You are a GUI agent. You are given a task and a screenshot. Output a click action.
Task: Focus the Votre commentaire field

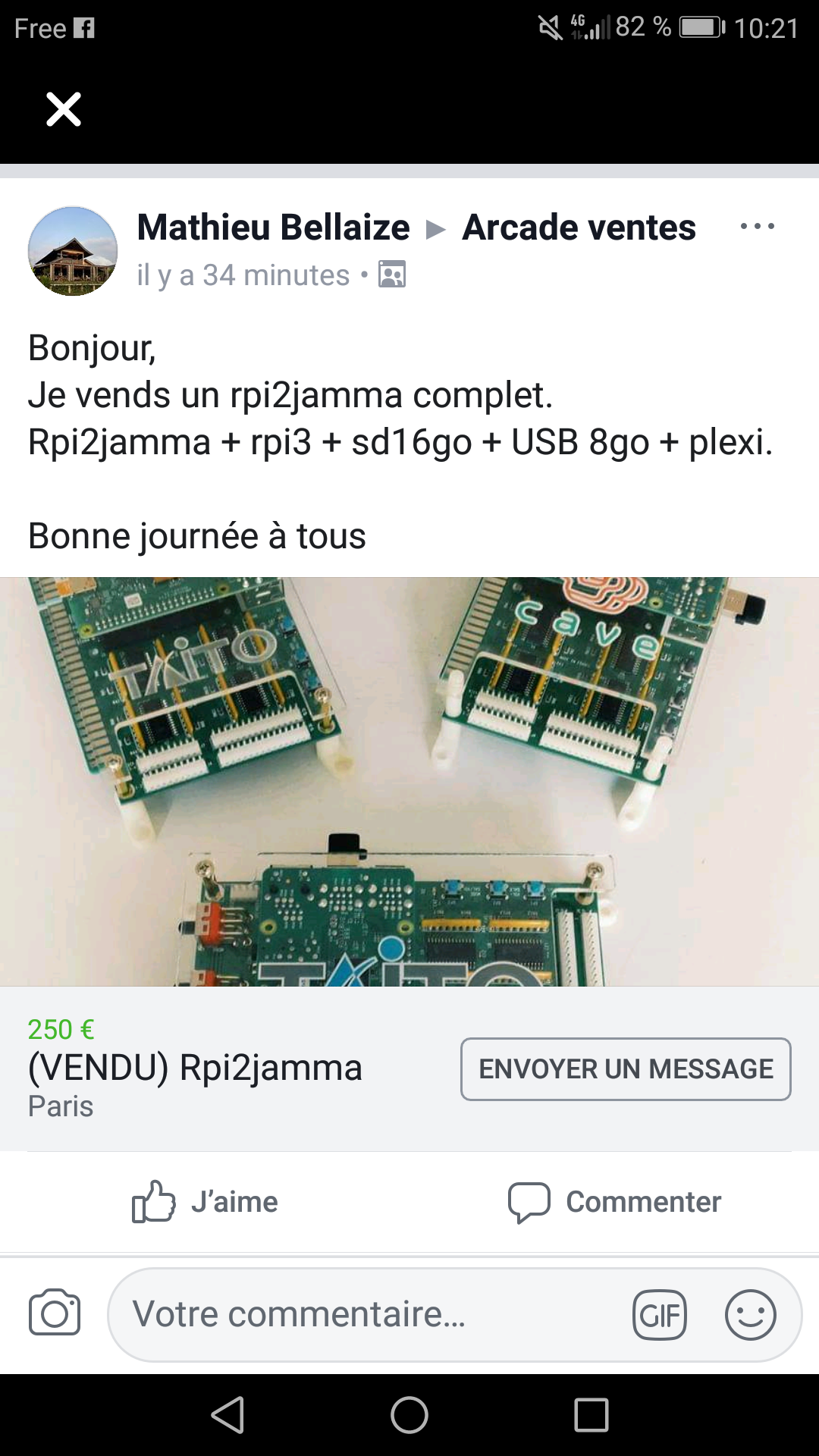pyautogui.click(x=364, y=1314)
